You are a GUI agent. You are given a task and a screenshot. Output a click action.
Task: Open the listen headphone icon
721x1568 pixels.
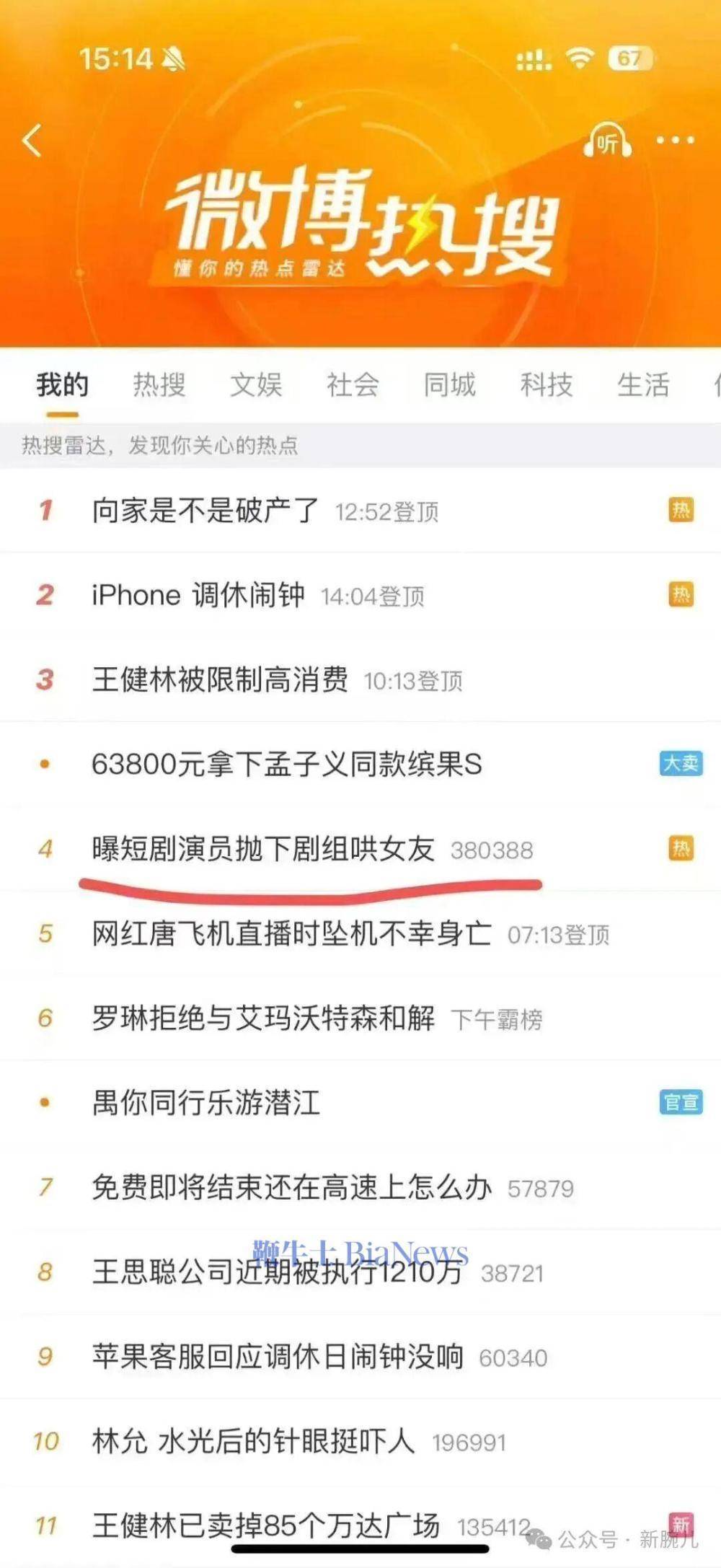point(607,141)
